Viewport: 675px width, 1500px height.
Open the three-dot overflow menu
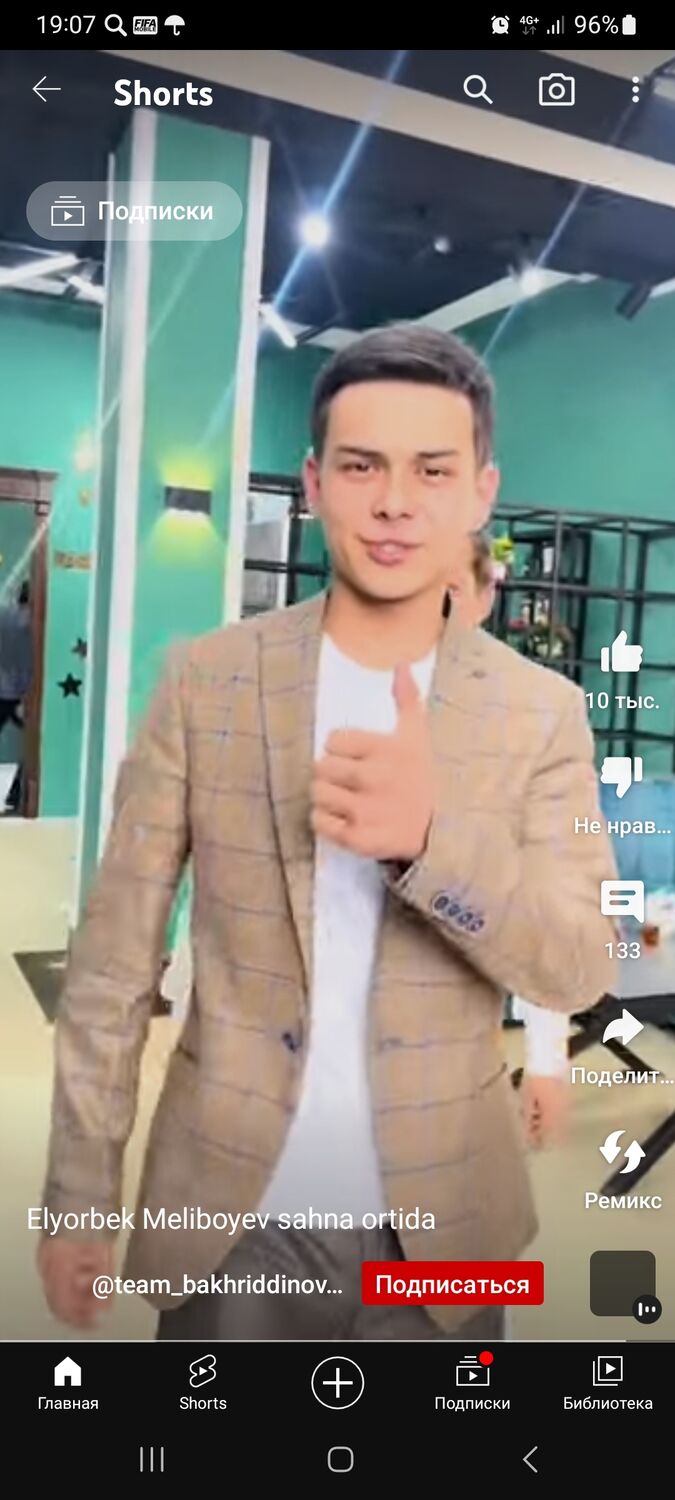tap(635, 90)
